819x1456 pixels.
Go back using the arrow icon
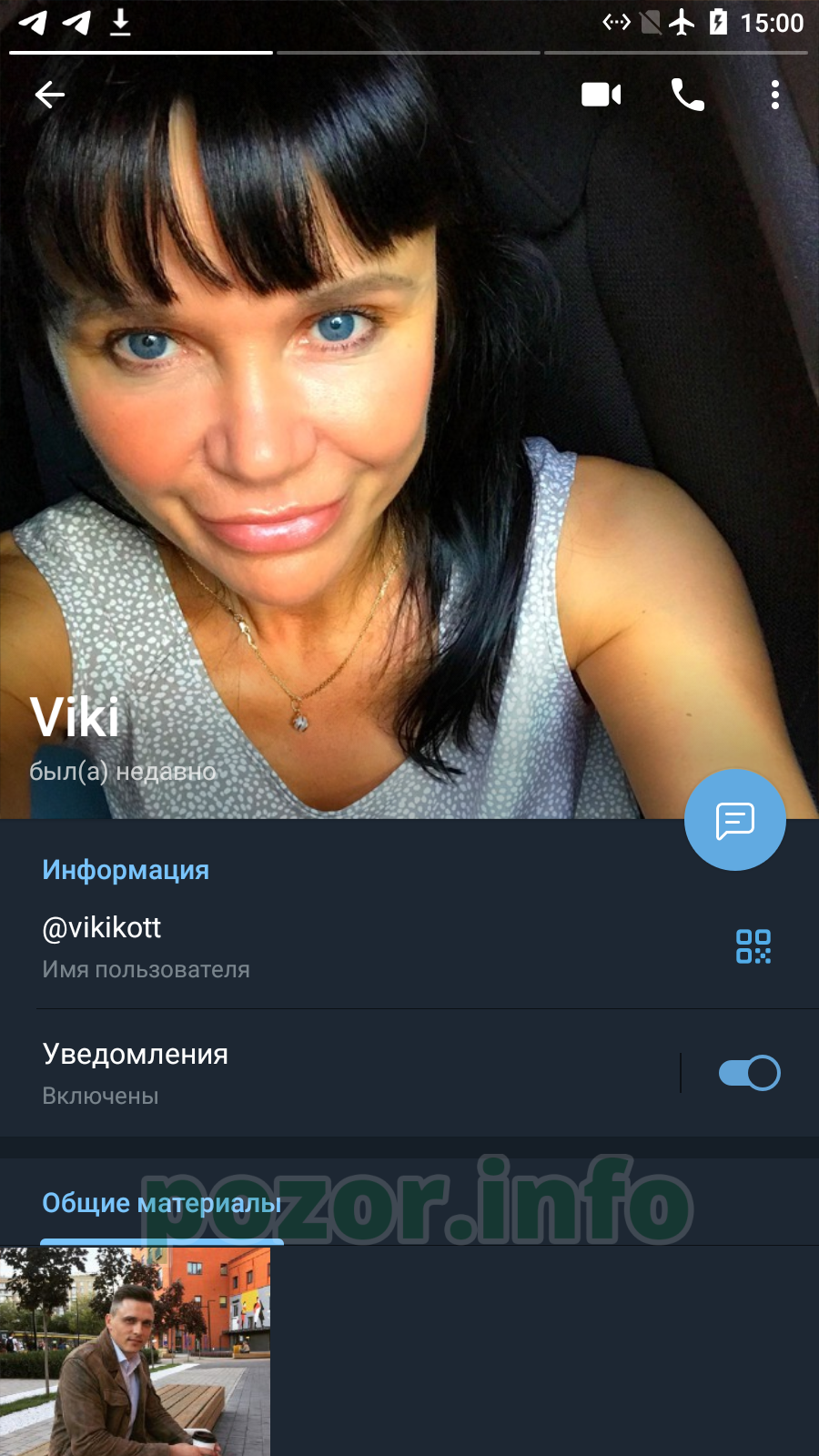(49, 94)
